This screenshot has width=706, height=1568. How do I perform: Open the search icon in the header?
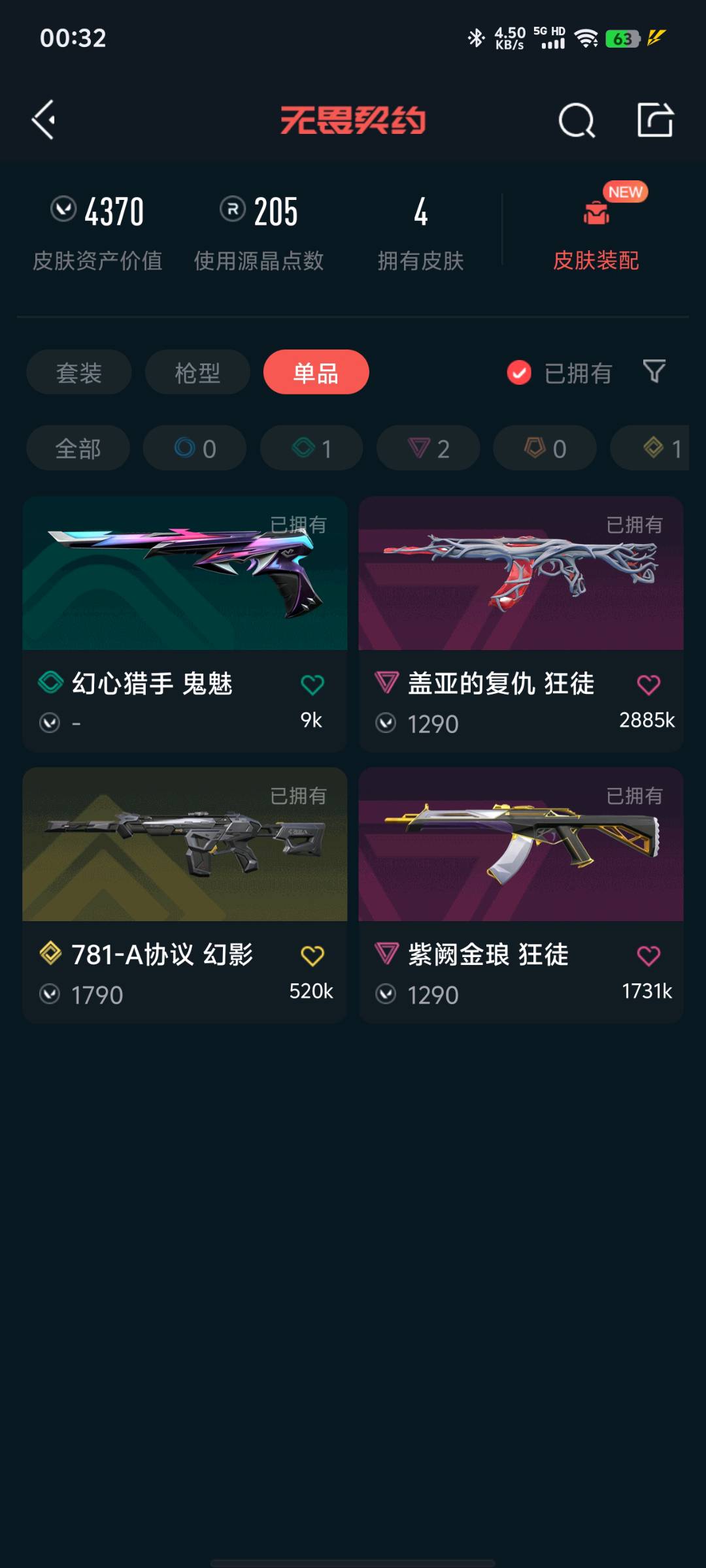click(577, 120)
